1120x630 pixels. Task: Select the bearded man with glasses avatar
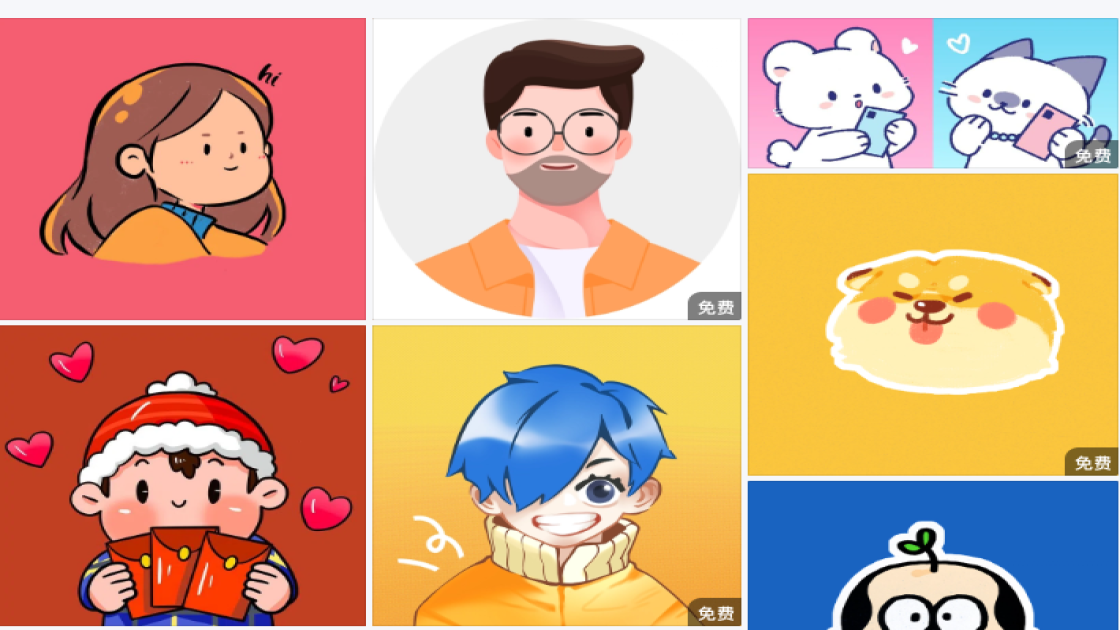(x=556, y=168)
